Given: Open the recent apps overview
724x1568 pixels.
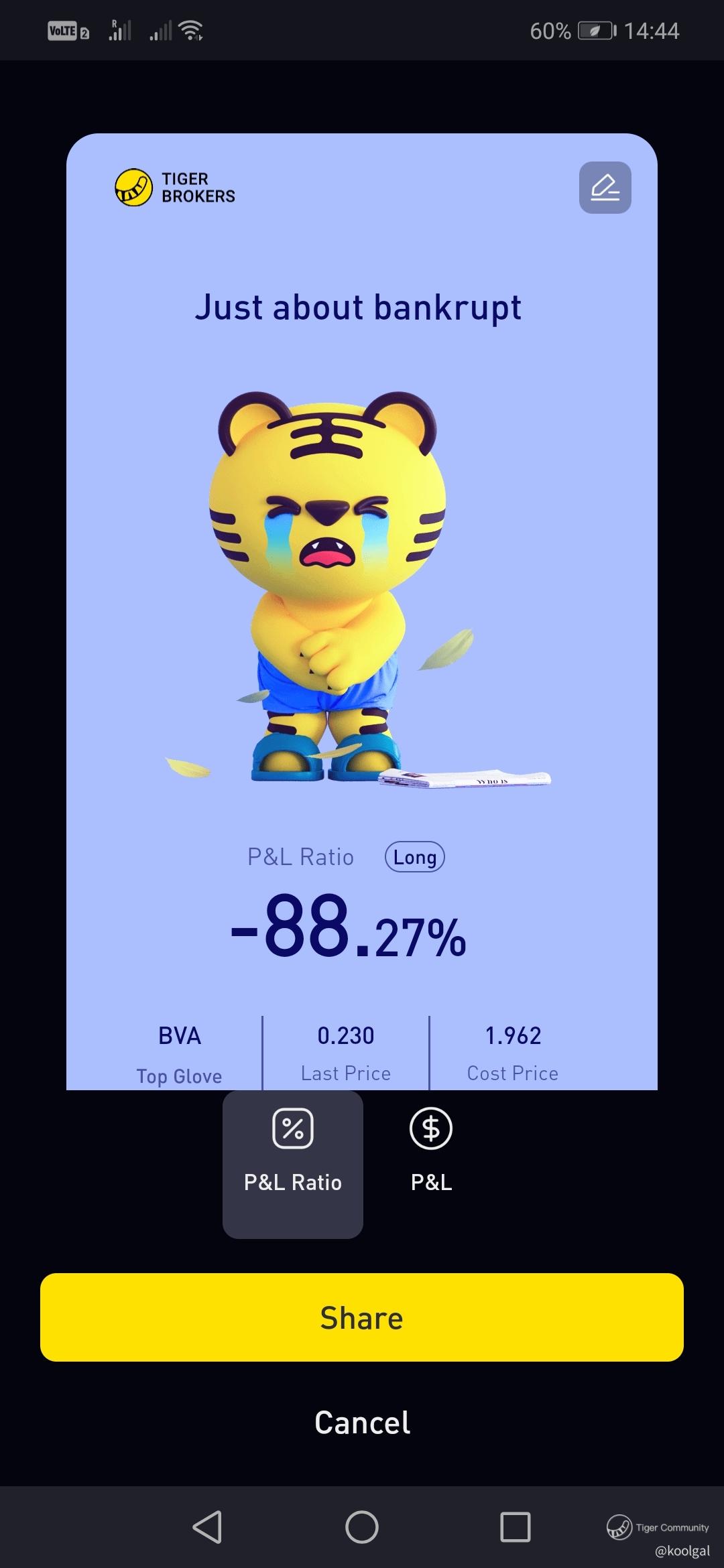Looking at the screenshot, I should 516,1527.
